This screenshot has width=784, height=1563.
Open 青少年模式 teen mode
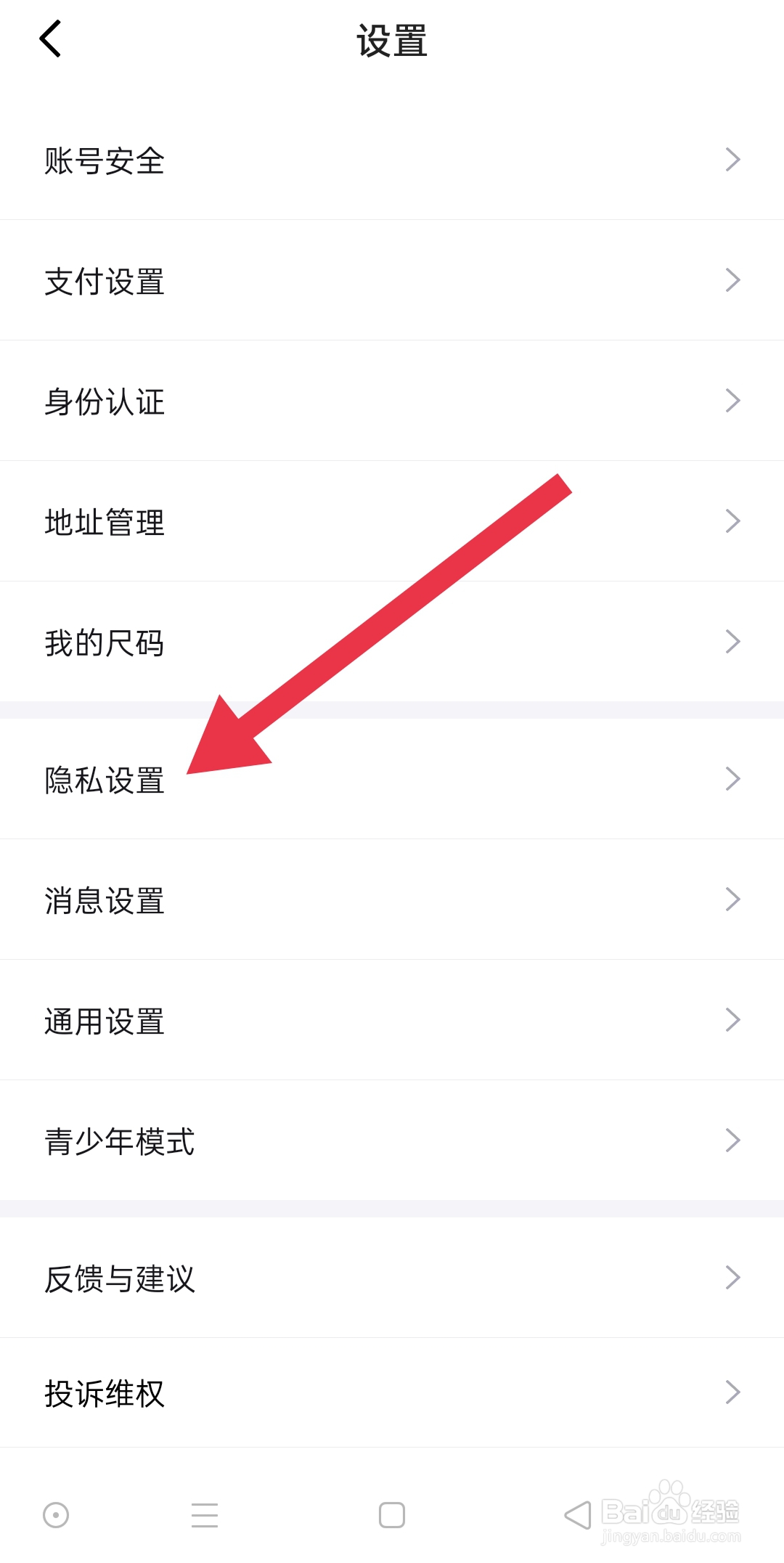[118, 1141]
